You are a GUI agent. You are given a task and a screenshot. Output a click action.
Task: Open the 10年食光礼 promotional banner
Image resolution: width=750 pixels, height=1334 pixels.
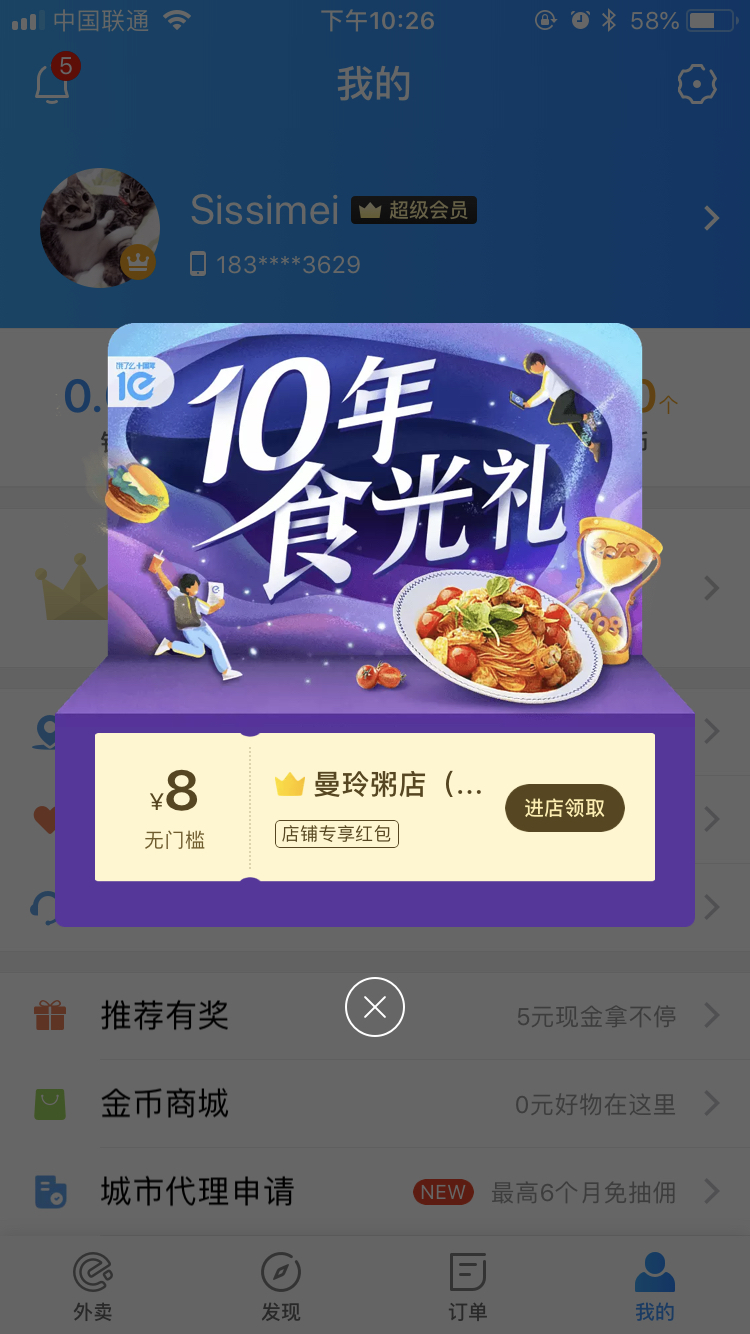(x=375, y=518)
